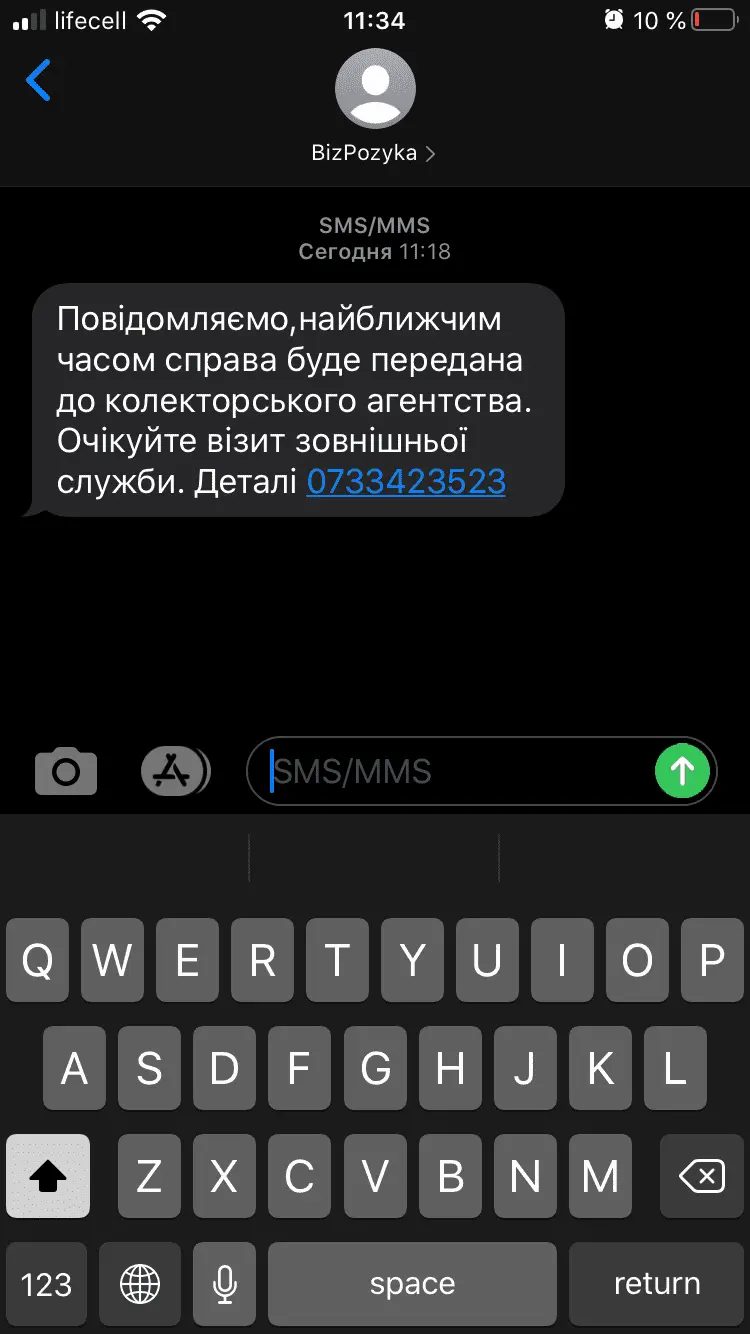Tap the return key

pos(656,1283)
